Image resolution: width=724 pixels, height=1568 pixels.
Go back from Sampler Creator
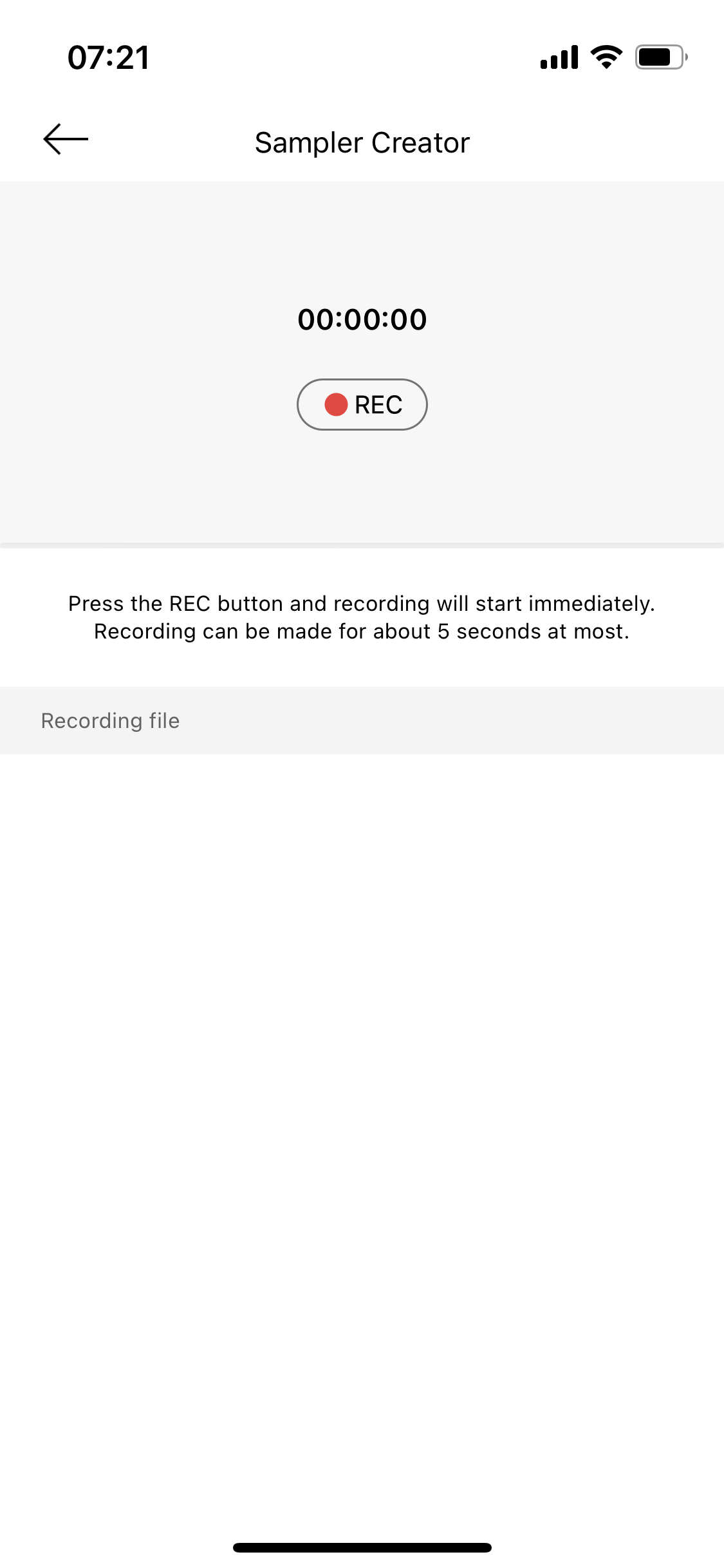[66, 140]
